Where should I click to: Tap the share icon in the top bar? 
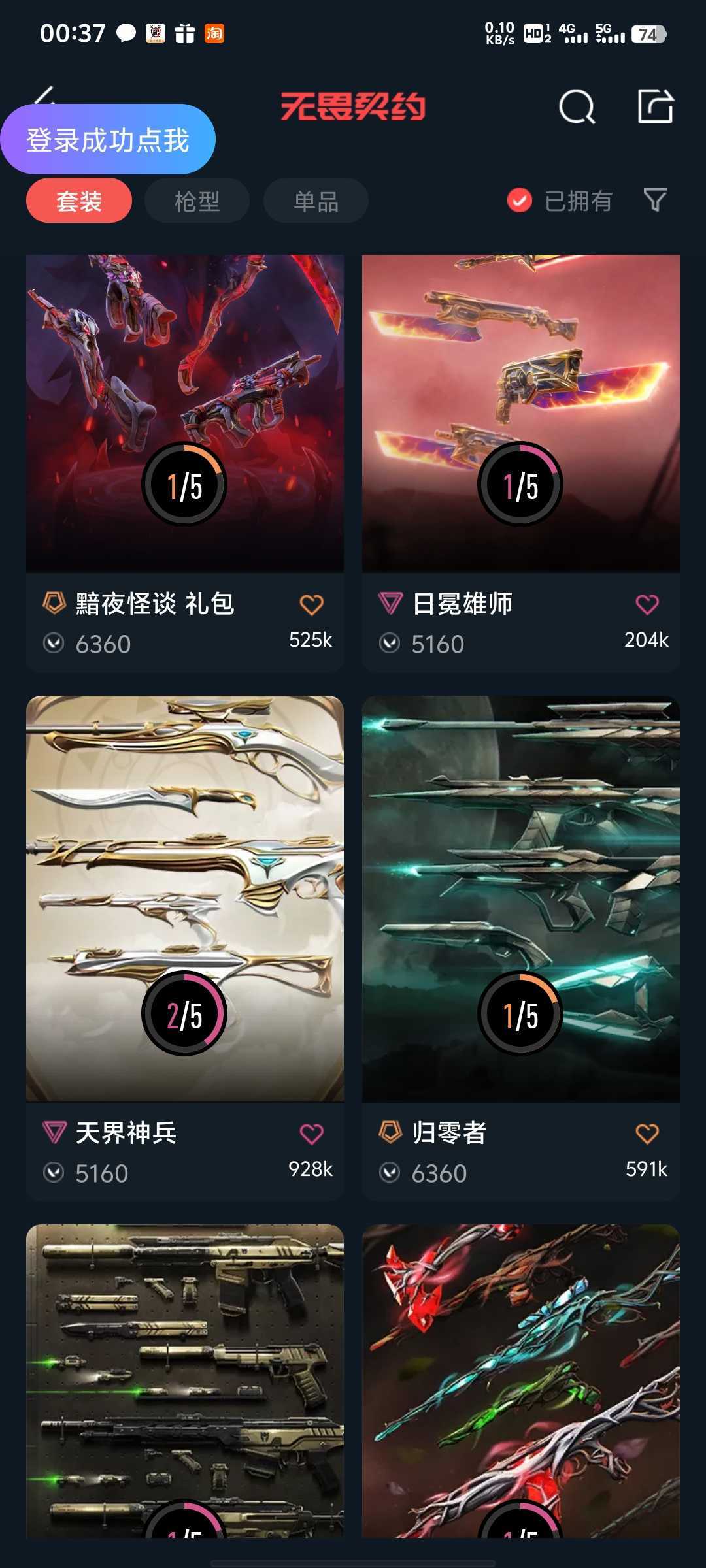coord(656,106)
